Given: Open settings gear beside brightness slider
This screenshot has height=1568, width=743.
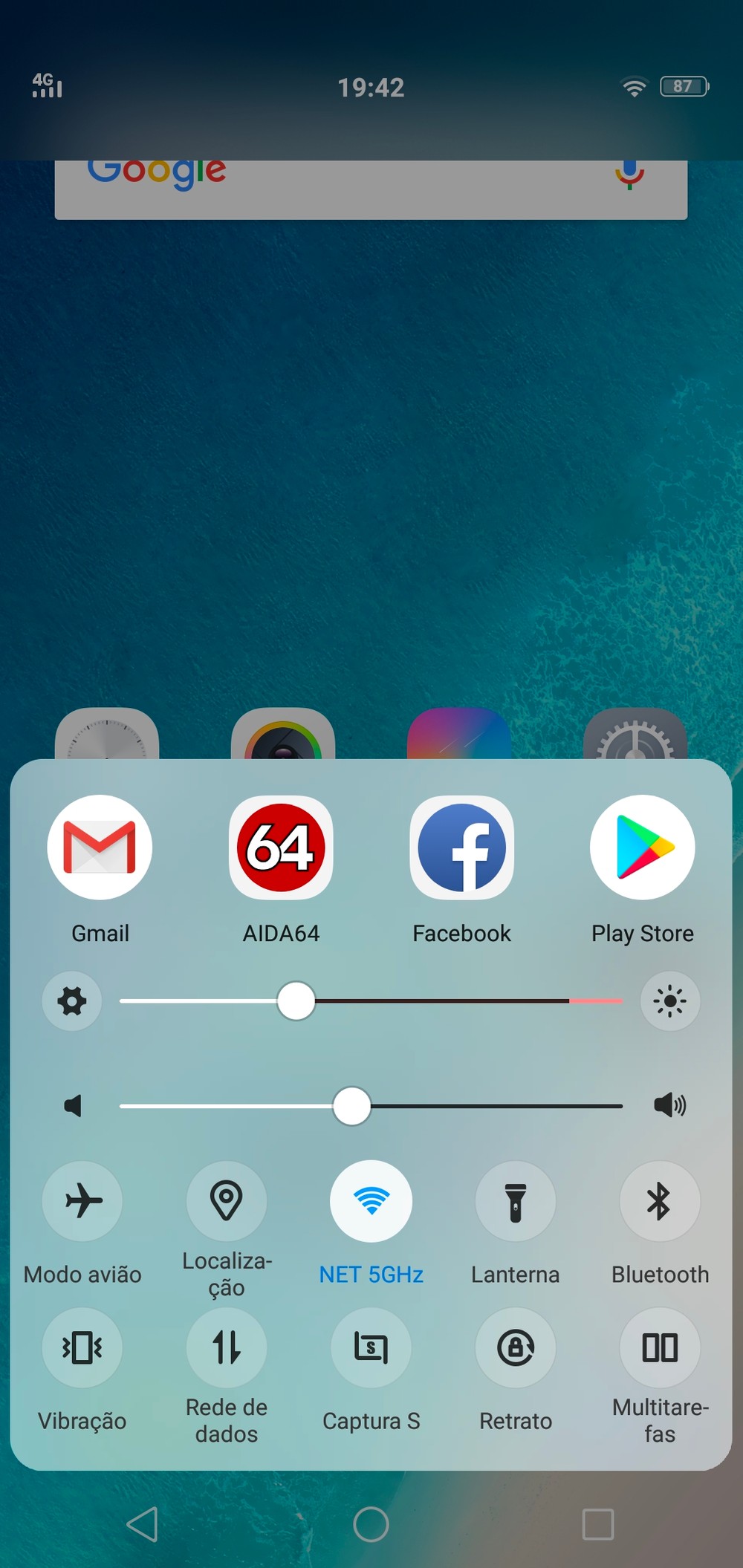Looking at the screenshot, I should coord(72,1001).
